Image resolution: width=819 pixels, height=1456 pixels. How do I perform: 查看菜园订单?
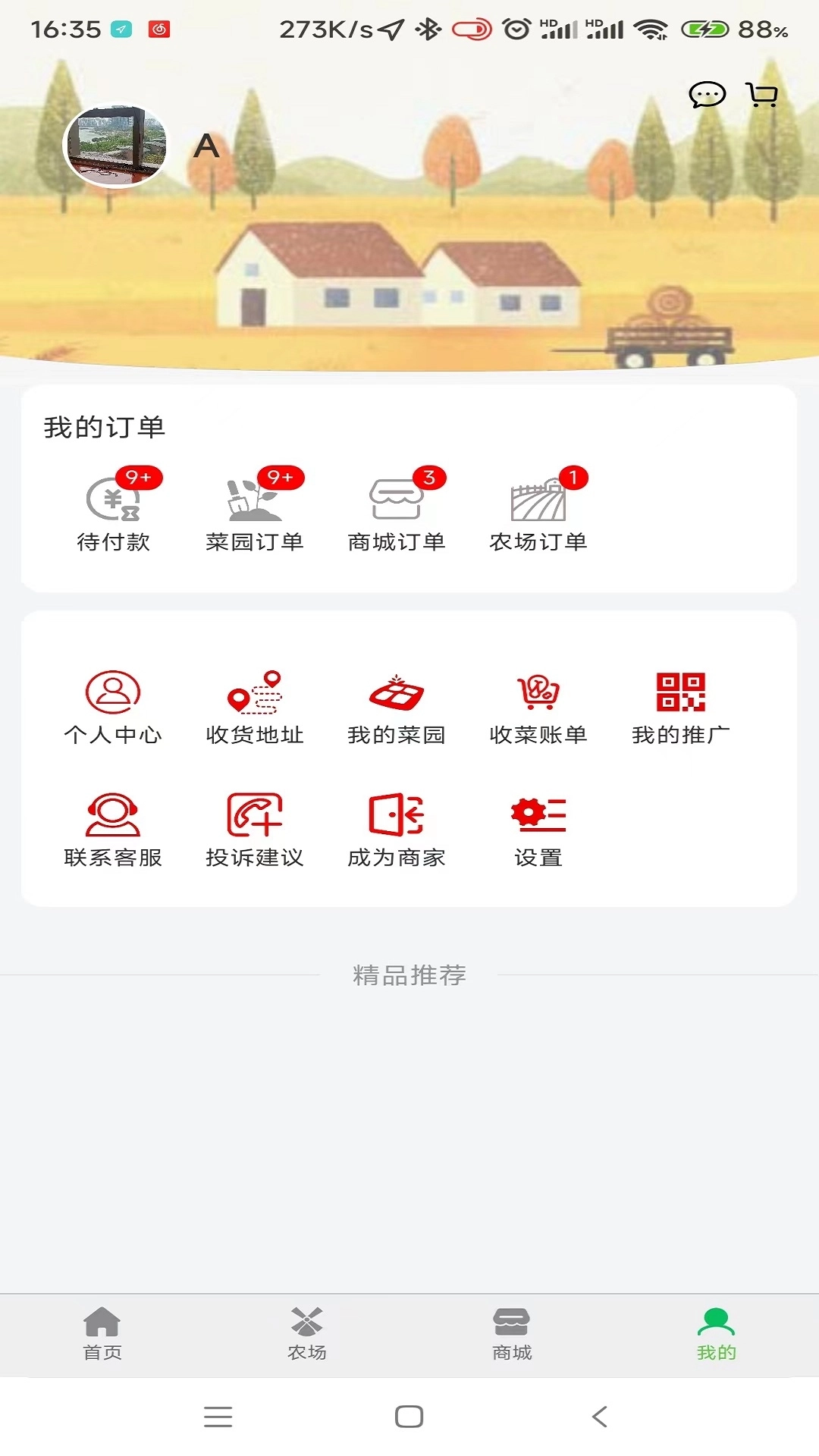[x=255, y=502]
